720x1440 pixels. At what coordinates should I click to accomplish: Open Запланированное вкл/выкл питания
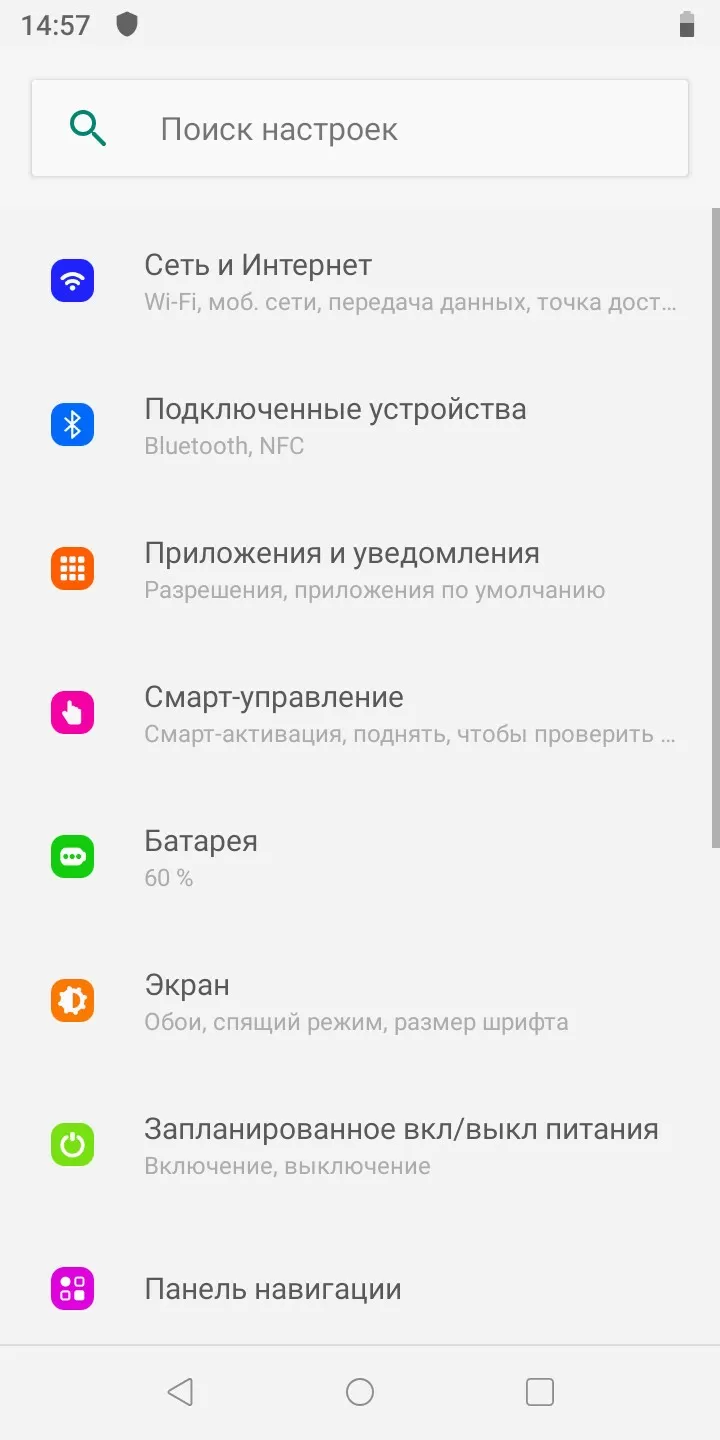[360, 1146]
